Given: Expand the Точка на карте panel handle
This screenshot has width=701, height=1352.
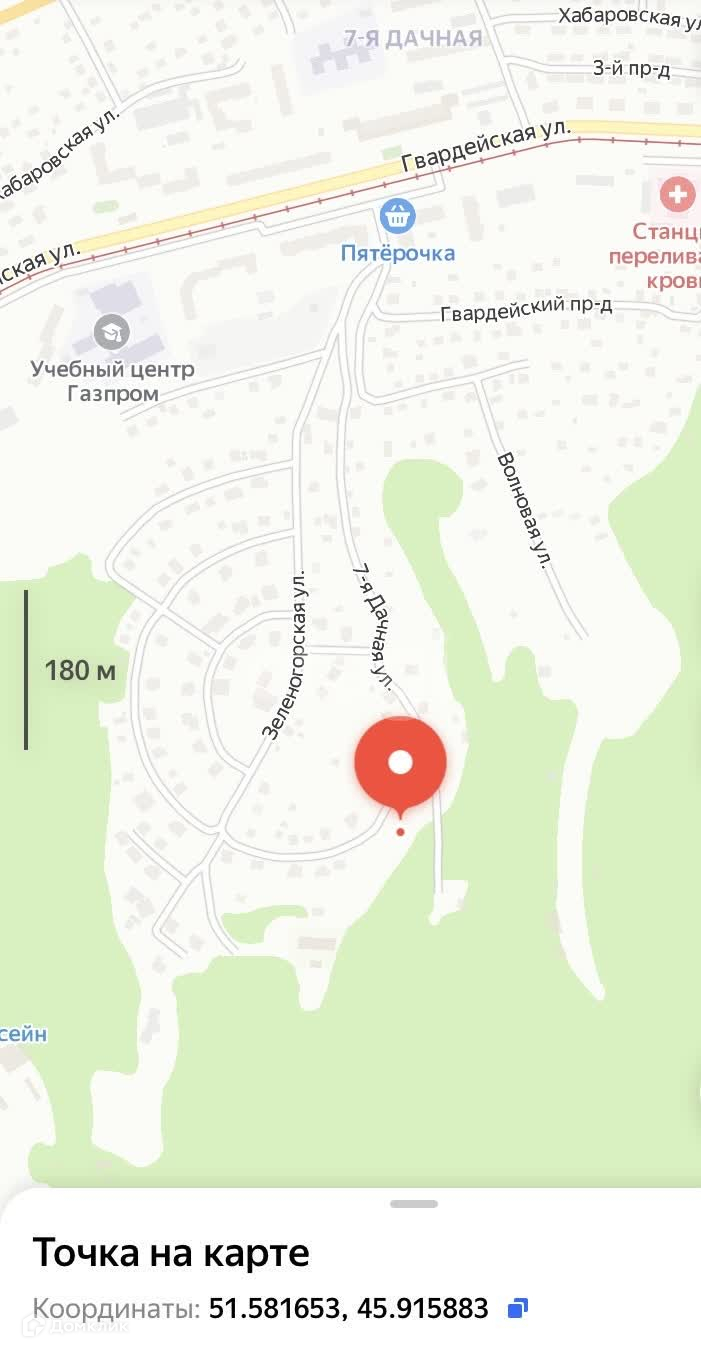Looking at the screenshot, I should click(x=413, y=1204).
